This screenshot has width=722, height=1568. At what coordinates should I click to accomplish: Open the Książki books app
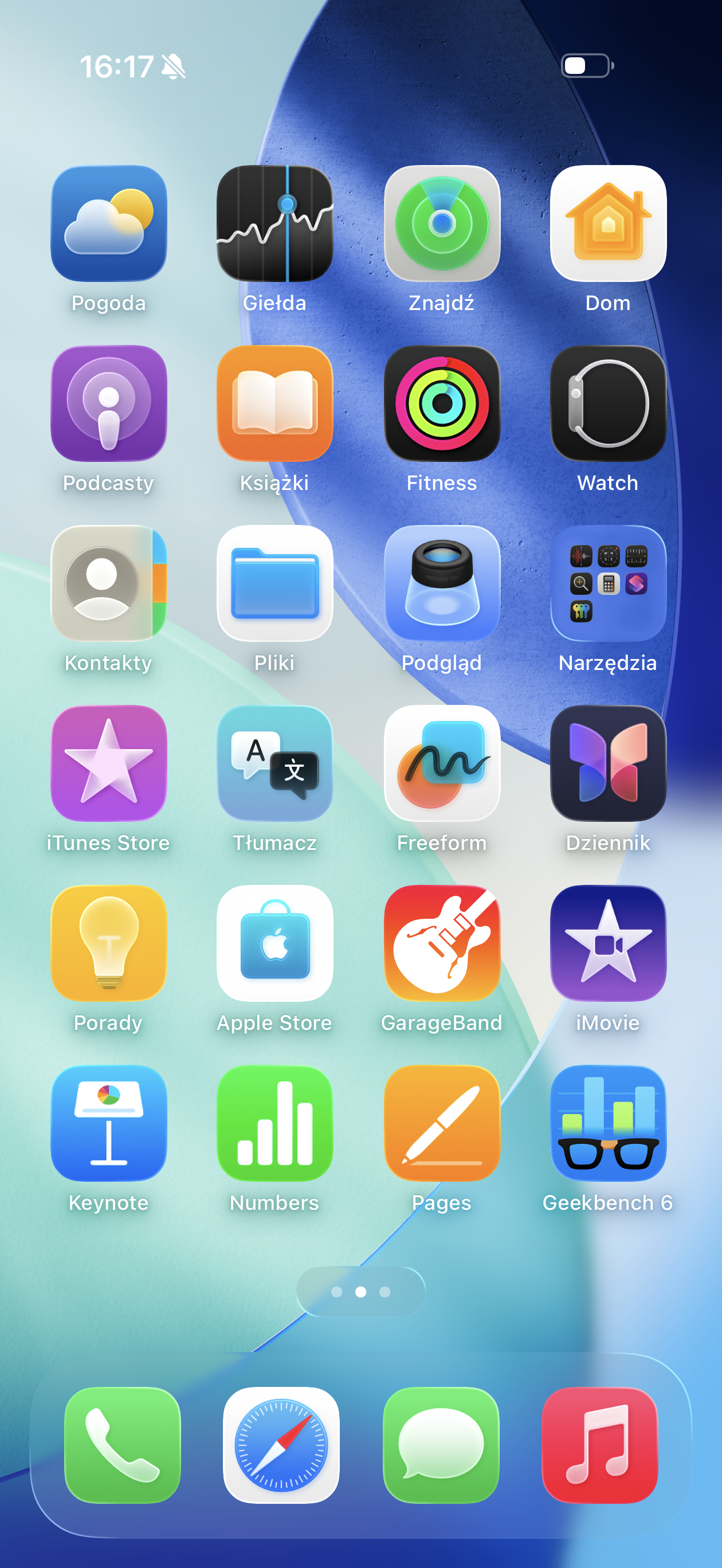tap(274, 403)
